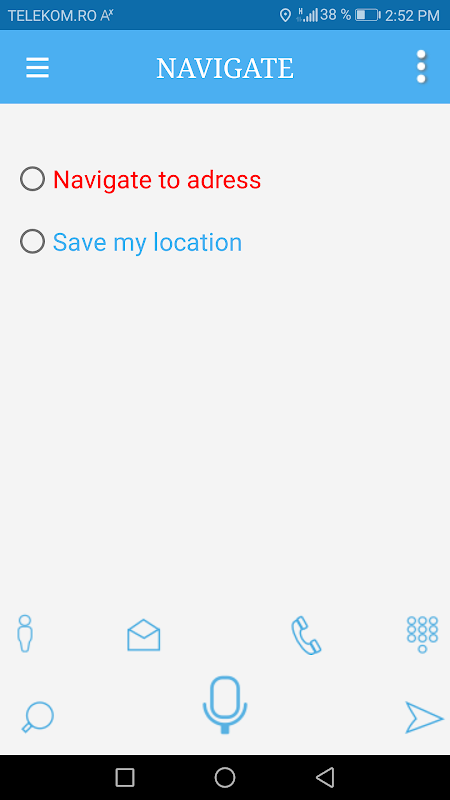Select the Save my location option
Screen dimensions: 450x800
tap(131, 242)
